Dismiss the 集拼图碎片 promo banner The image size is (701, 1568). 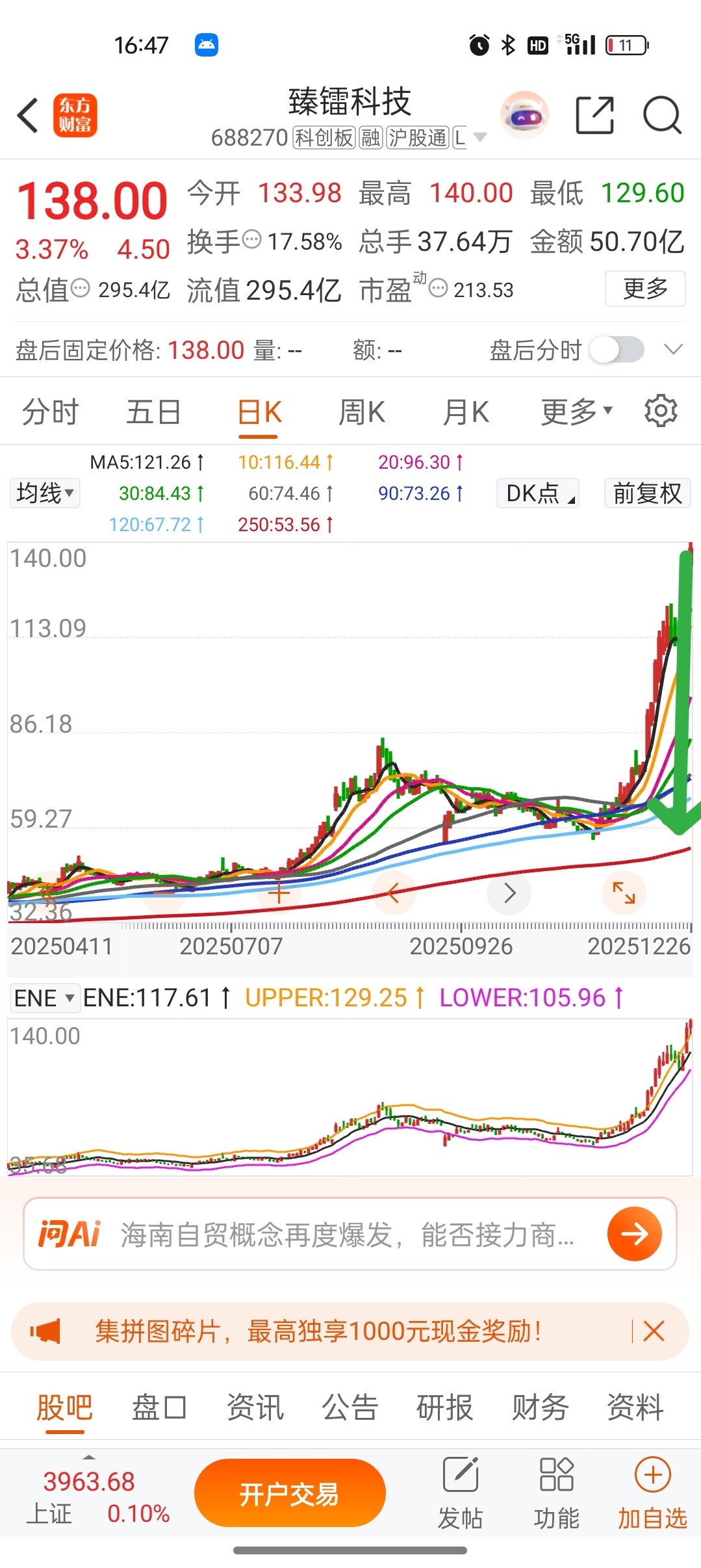[x=654, y=1331]
